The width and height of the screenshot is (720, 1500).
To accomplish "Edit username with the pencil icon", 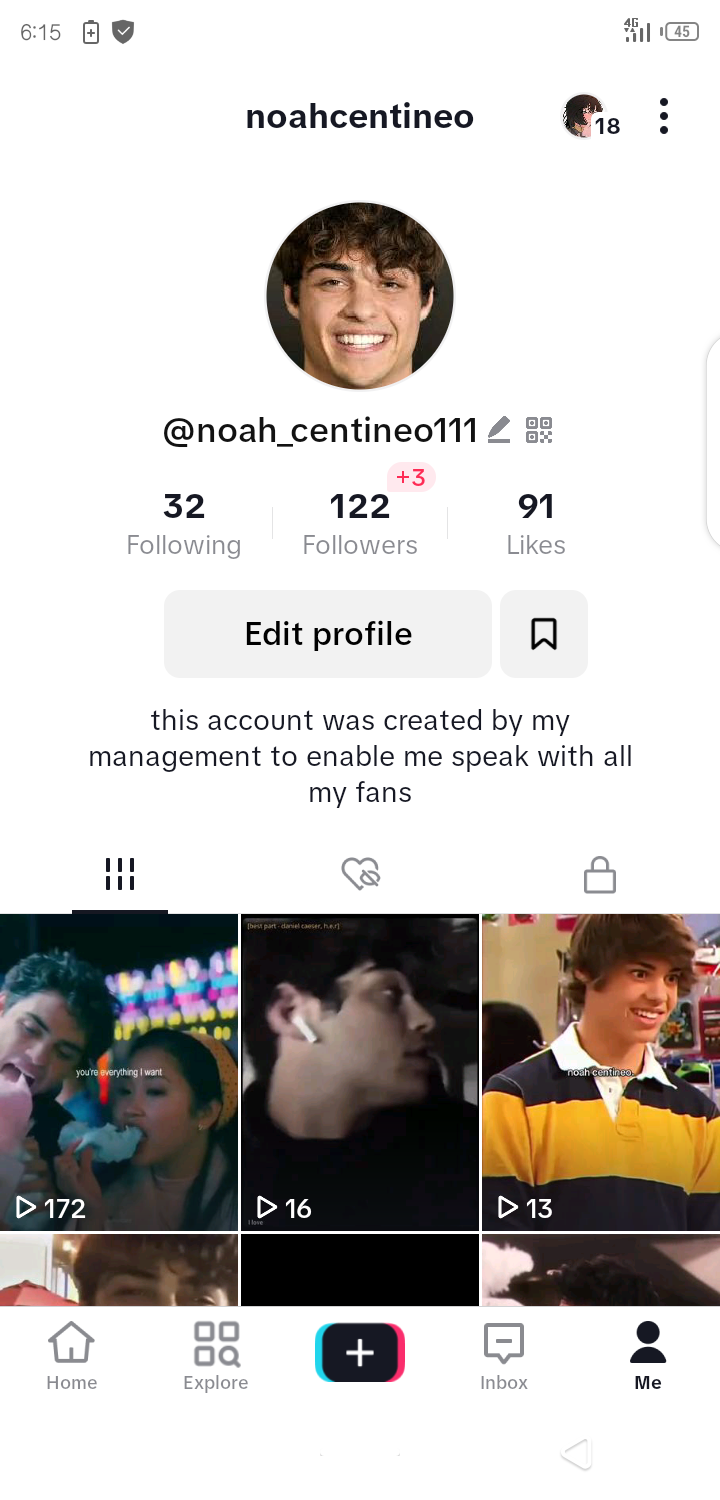I will coord(499,431).
